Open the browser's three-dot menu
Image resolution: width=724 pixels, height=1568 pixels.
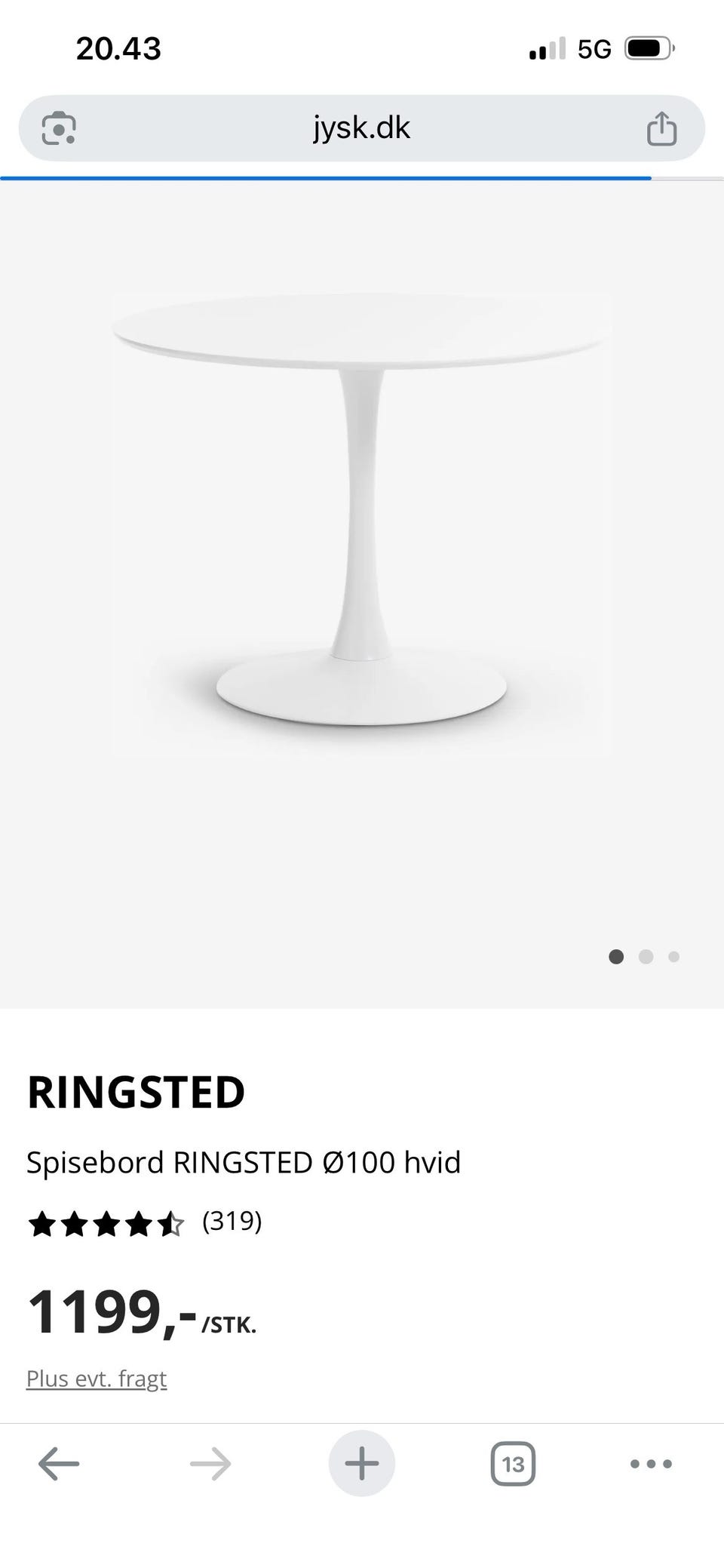pyautogui.click(x=650, y=1464)
